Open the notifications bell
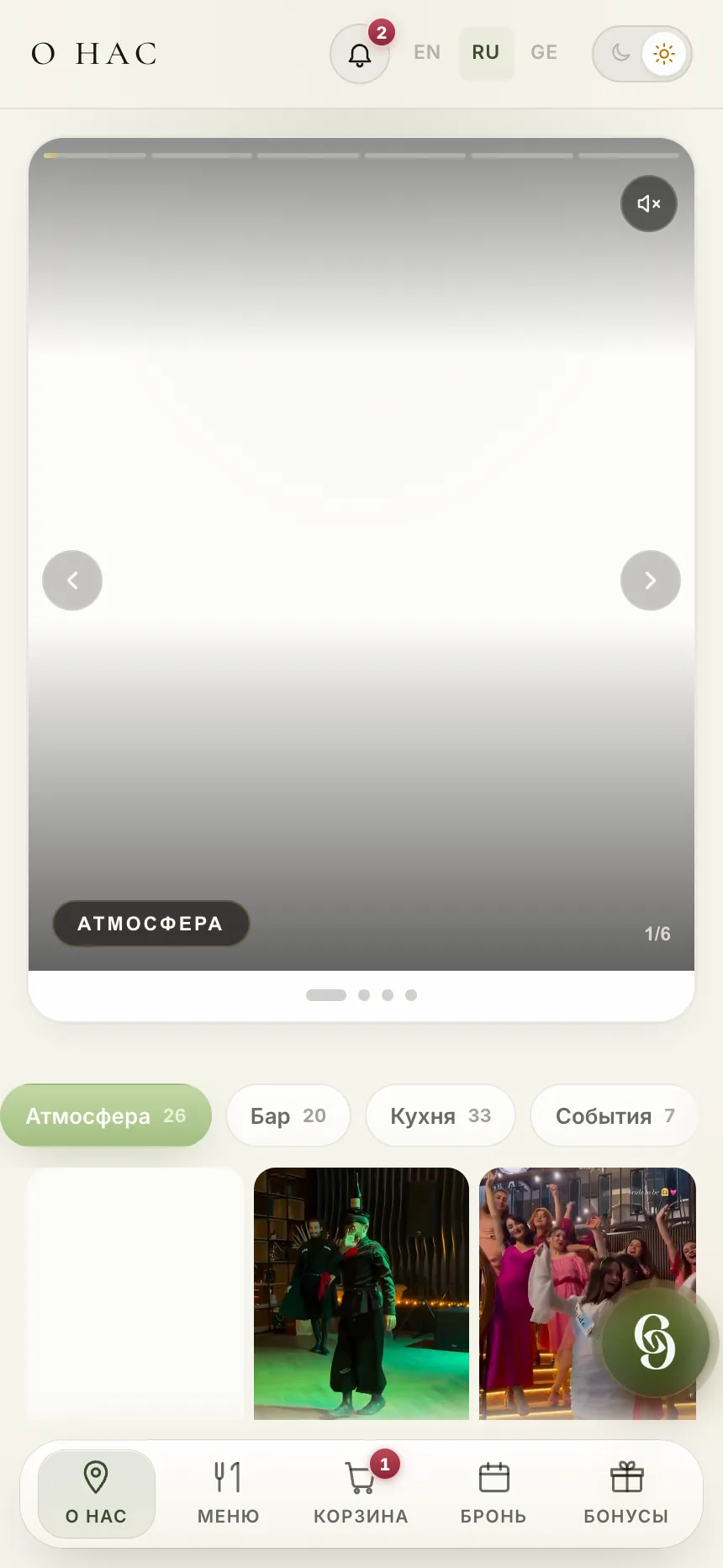The image size is (723, 1568). click(360, 54)
